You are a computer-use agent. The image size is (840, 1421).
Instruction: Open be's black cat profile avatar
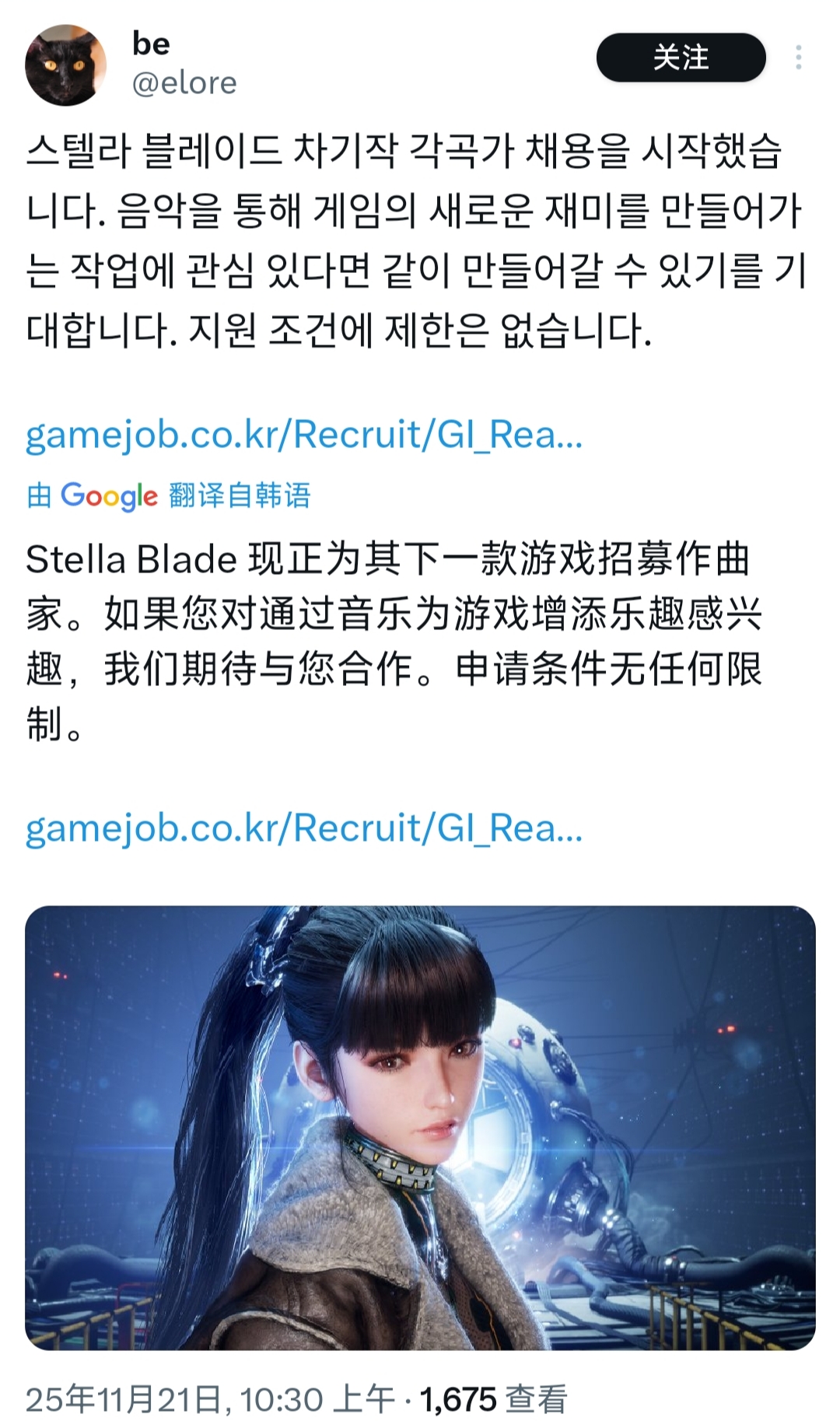tap(65, 65)
